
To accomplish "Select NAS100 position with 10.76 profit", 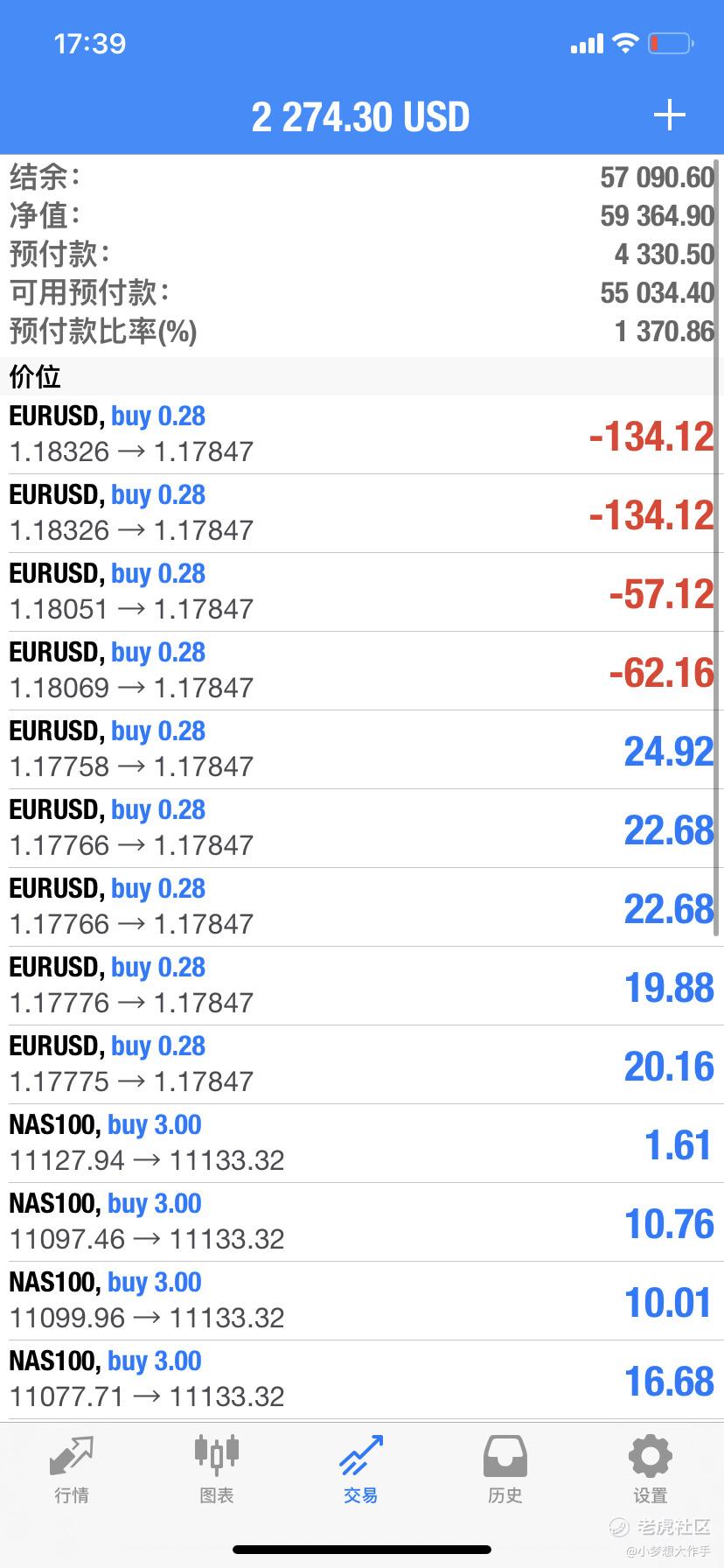I will tap(362, 1222).
